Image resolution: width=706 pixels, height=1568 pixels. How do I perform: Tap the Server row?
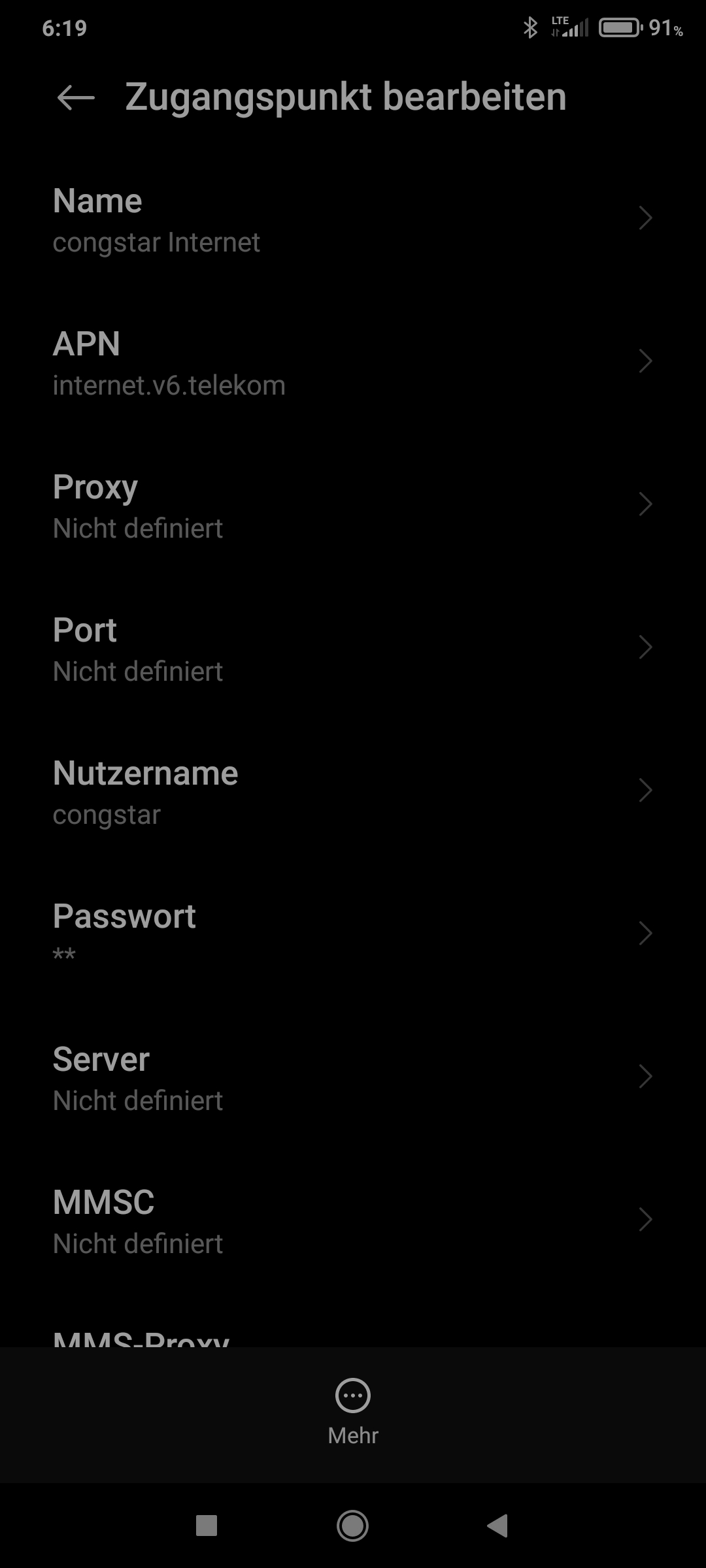(353, 1078)
